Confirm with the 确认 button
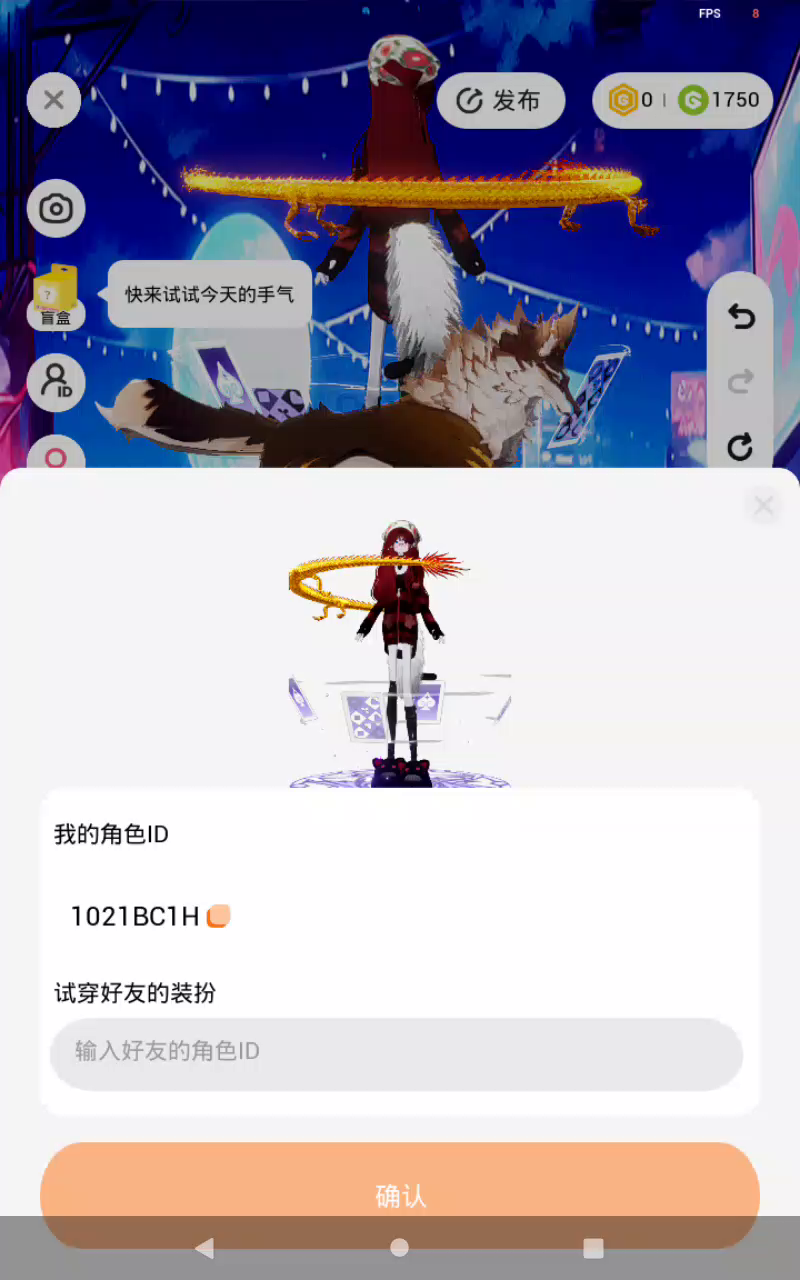 pos(400,1195)
